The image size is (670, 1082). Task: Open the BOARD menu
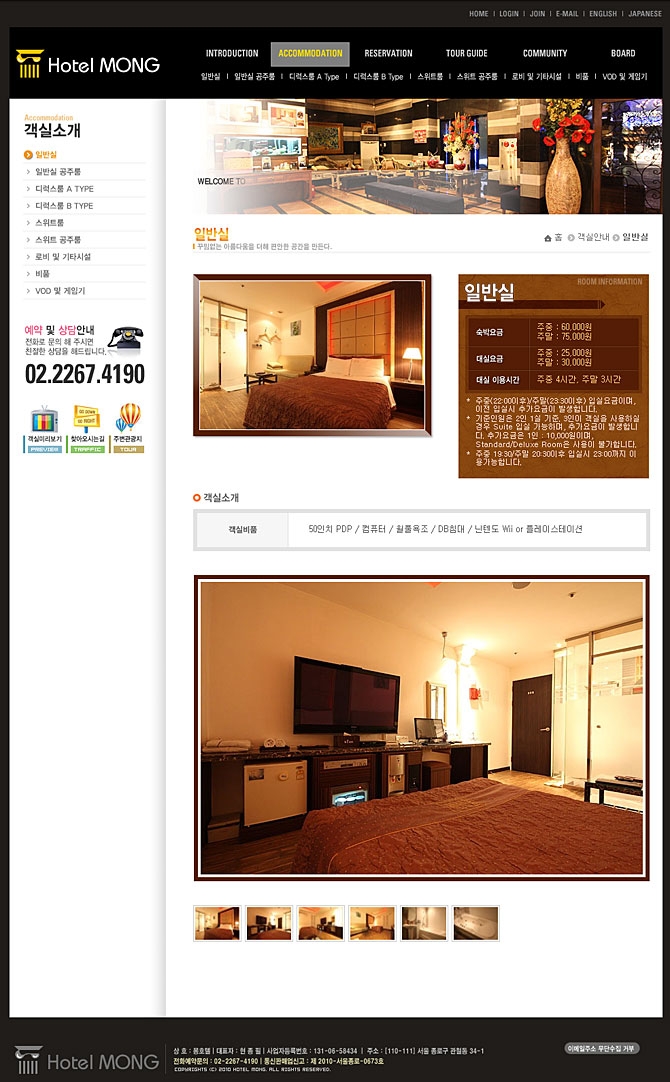[623, 54]
